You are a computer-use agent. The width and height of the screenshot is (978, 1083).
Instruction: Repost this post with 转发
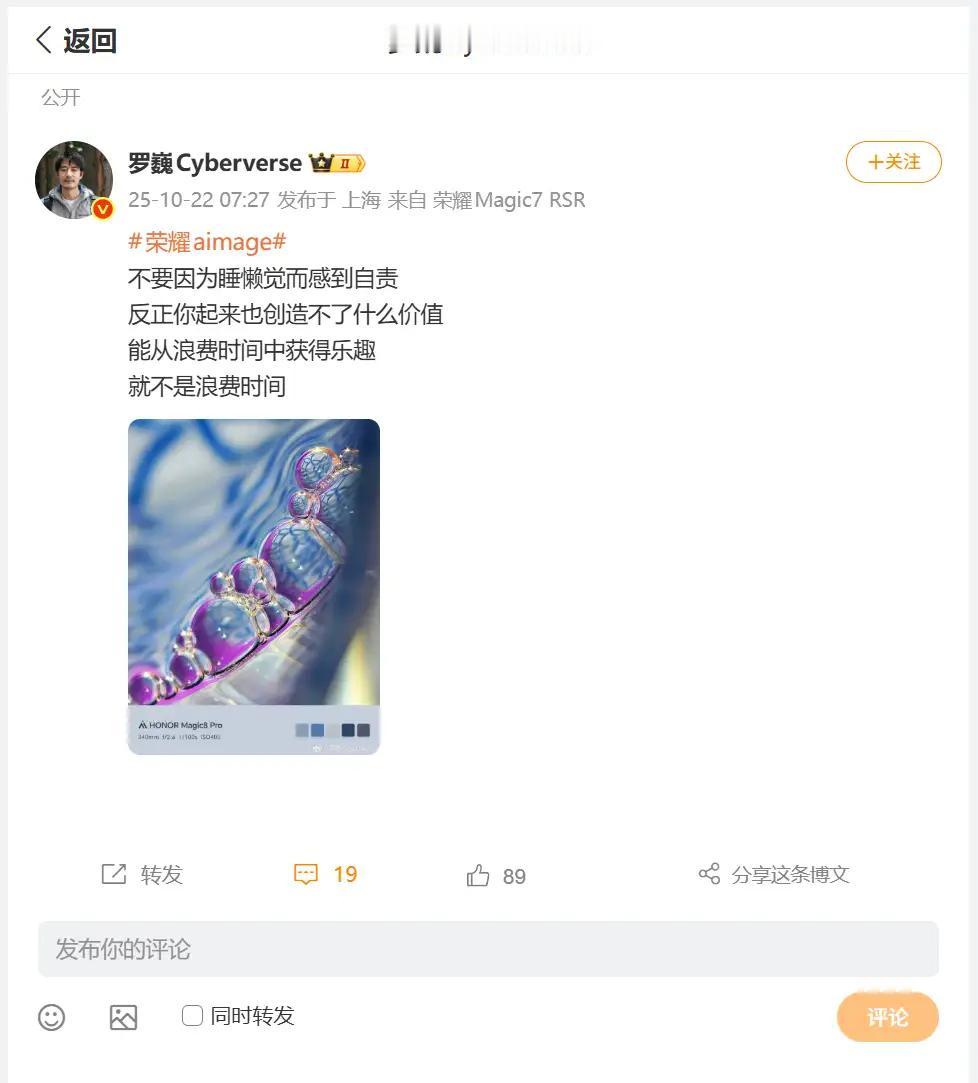click(x=142, y=875)
